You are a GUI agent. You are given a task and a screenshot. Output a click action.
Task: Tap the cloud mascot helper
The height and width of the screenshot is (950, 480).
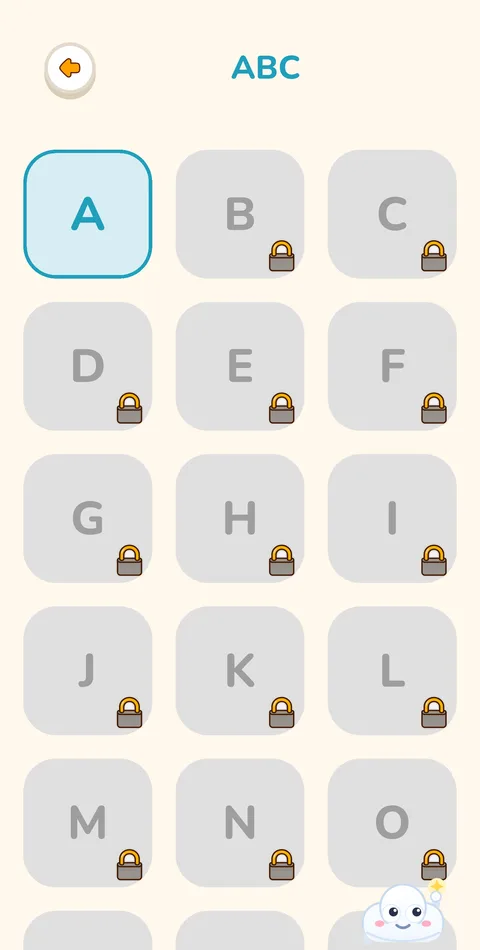point(404,912)
